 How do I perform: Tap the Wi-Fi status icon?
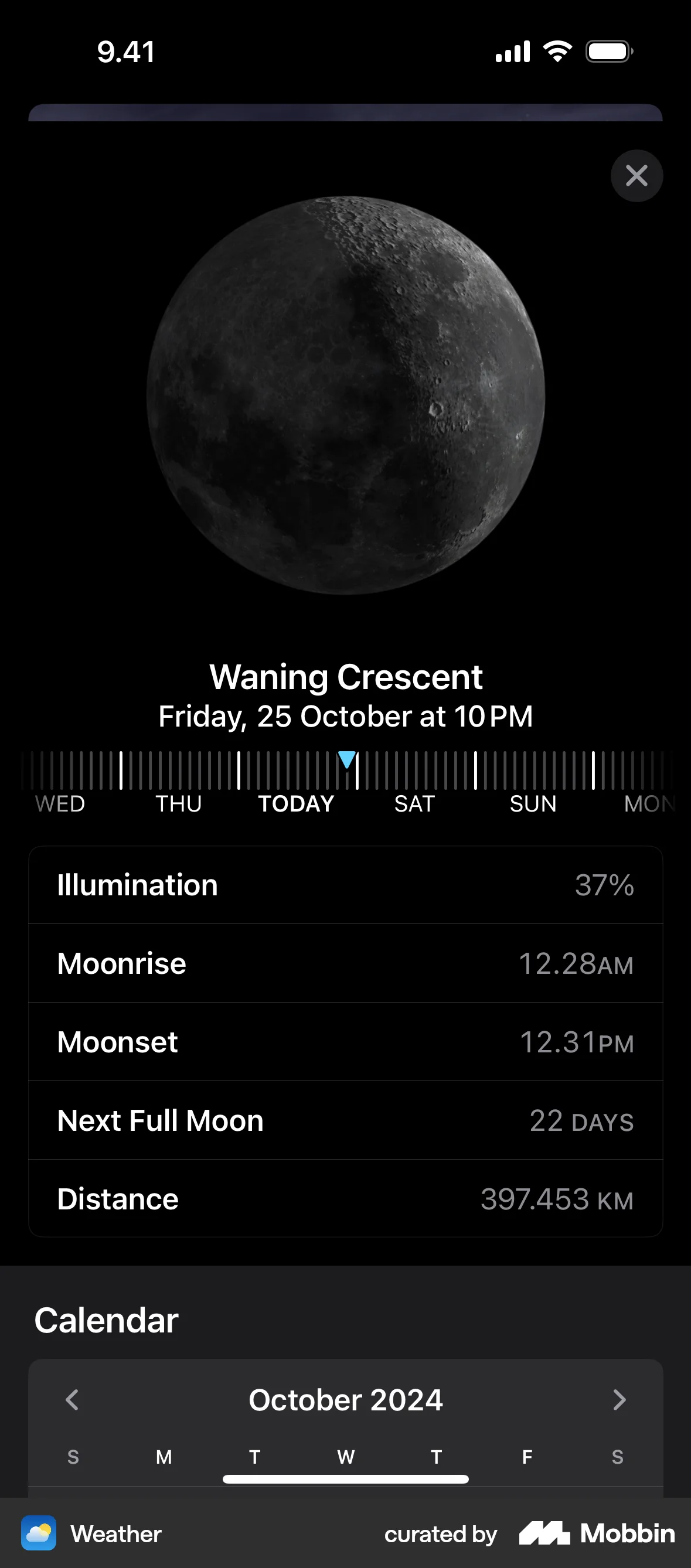point(556,51)
